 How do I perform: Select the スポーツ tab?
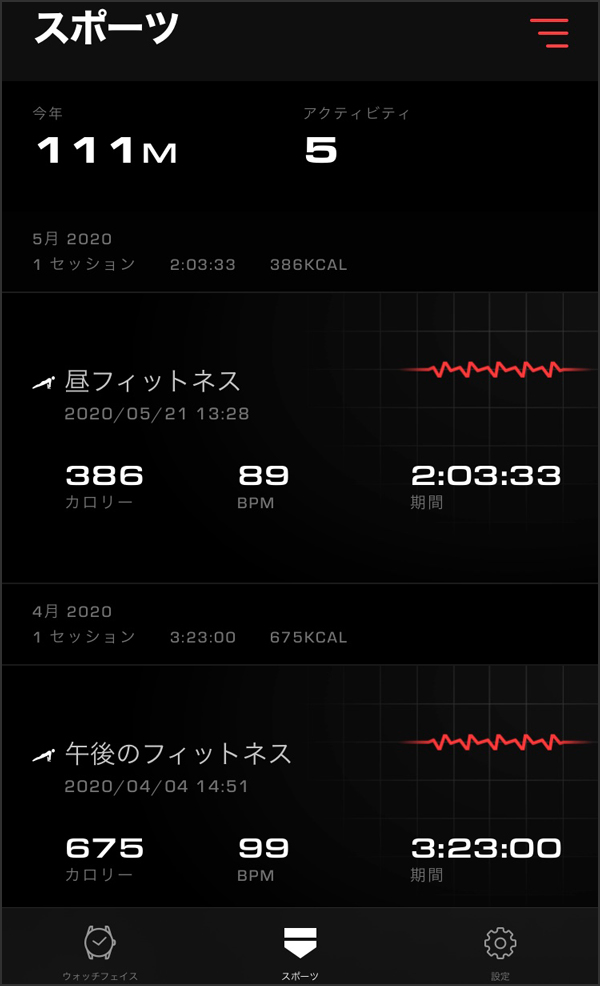300,950
